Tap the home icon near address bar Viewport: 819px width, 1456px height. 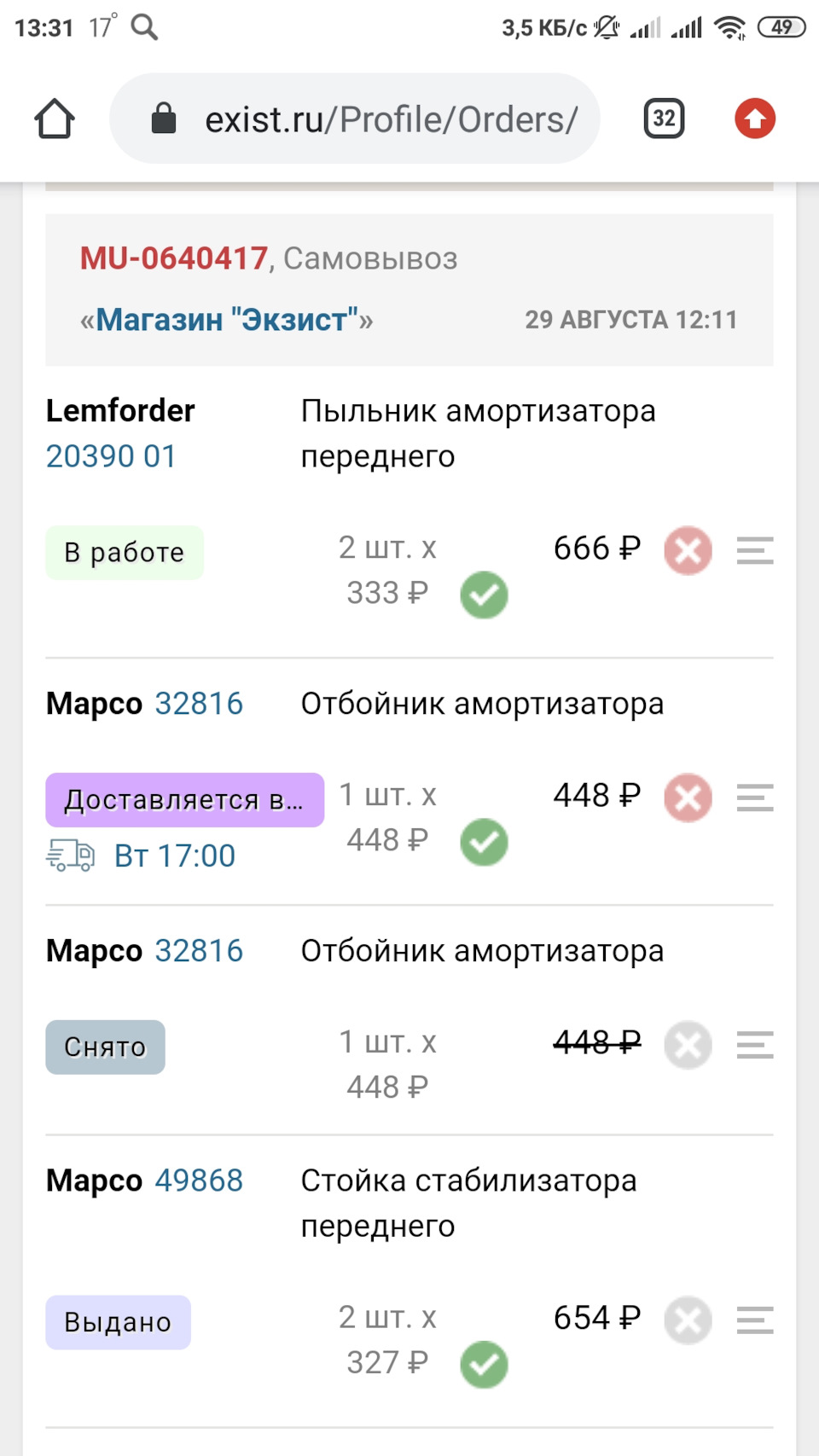click(x=54, y=119)
